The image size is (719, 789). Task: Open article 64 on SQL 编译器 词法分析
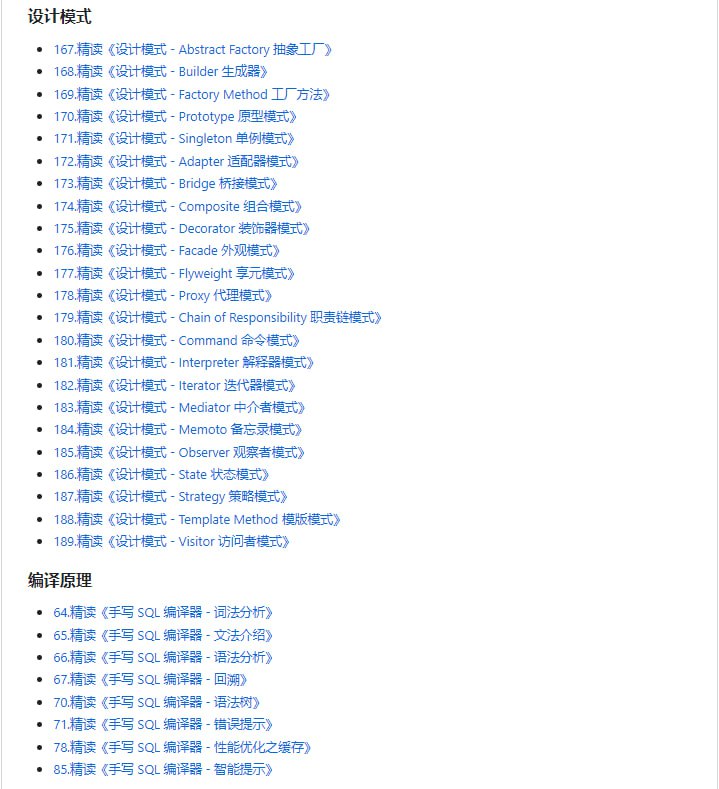pyautogui.click(x=163, y=612)
